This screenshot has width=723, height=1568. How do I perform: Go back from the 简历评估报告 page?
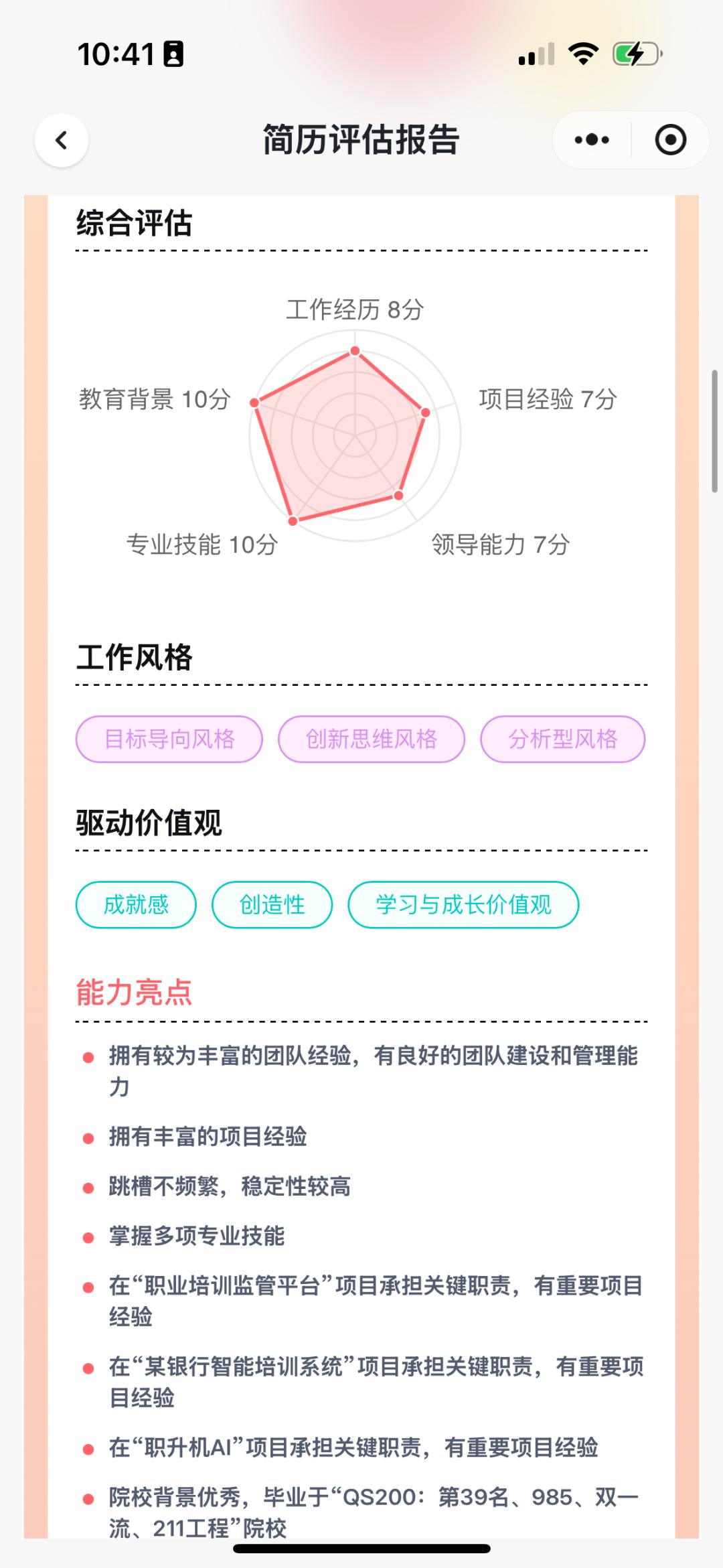coord(62,141)
